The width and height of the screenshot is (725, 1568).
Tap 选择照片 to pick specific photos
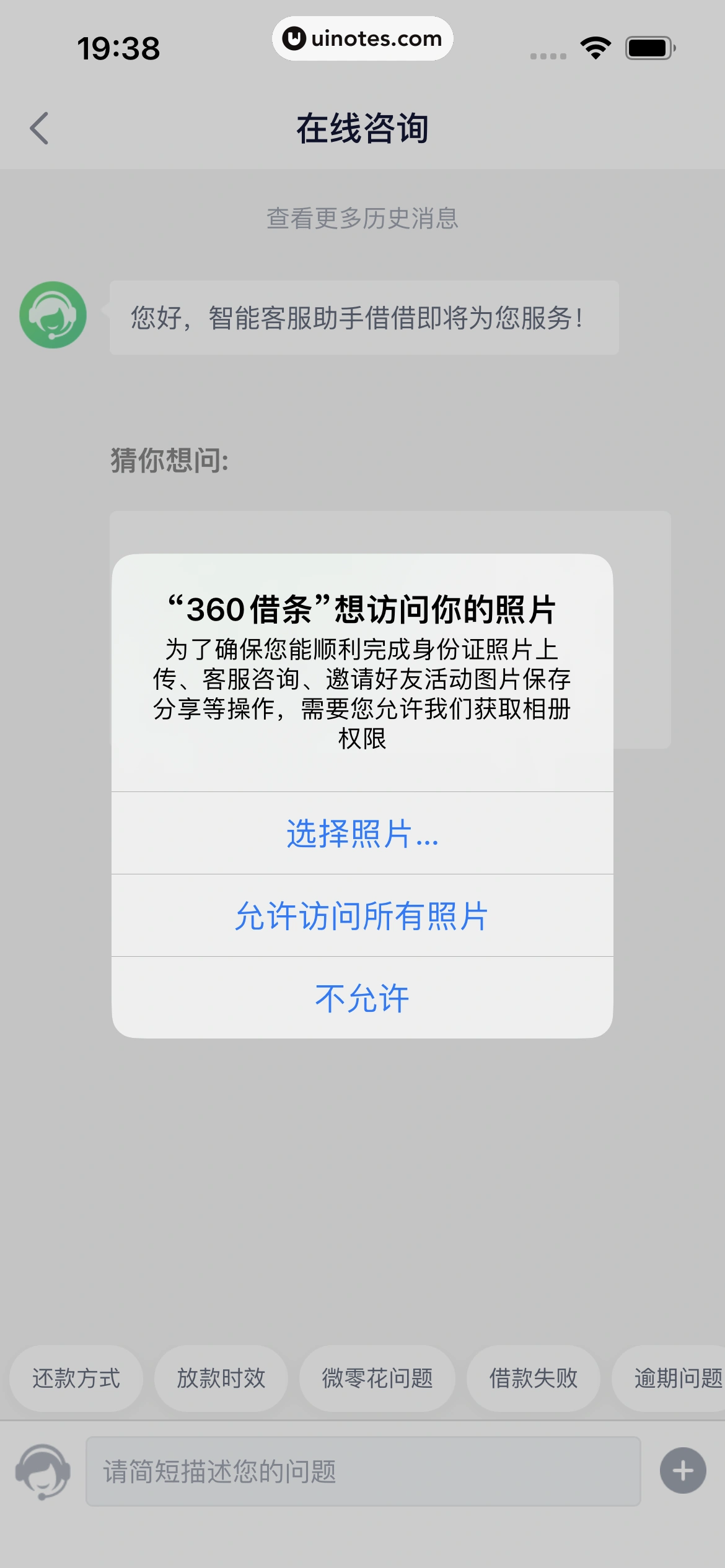click(x=362, y=834)
